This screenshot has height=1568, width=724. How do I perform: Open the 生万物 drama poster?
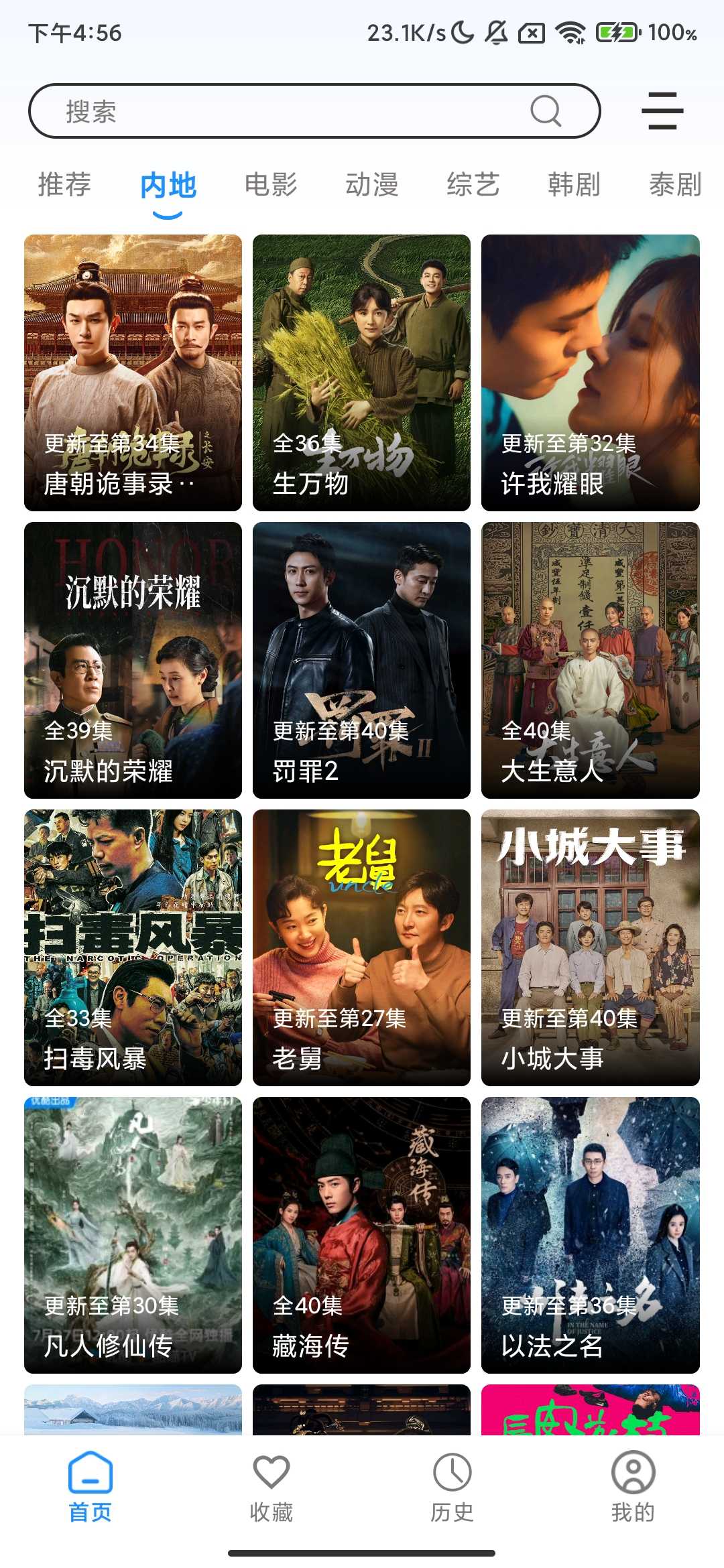pos(361,369)
